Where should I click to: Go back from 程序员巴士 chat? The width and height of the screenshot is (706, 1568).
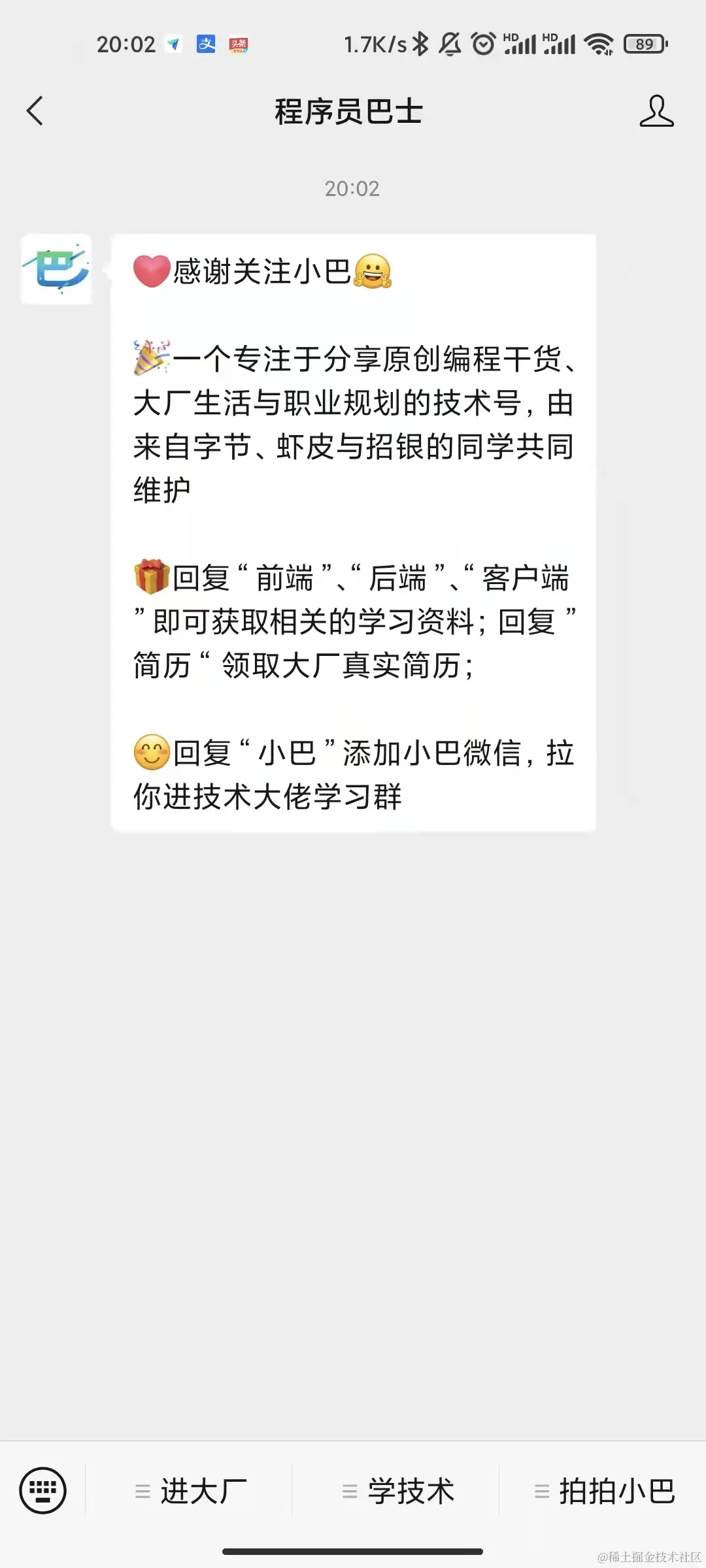click(35, 111)
